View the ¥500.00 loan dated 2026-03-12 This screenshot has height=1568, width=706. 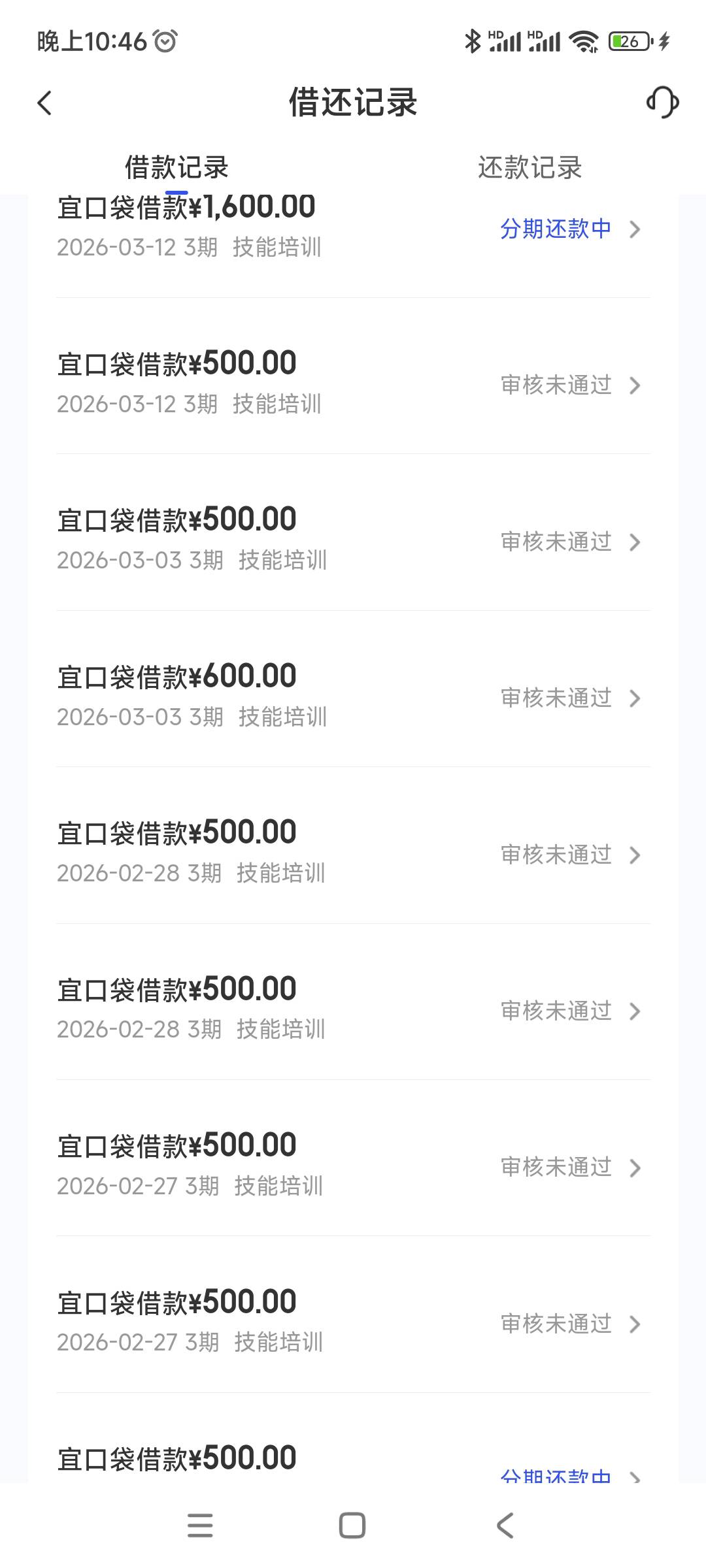pos(353,384)
